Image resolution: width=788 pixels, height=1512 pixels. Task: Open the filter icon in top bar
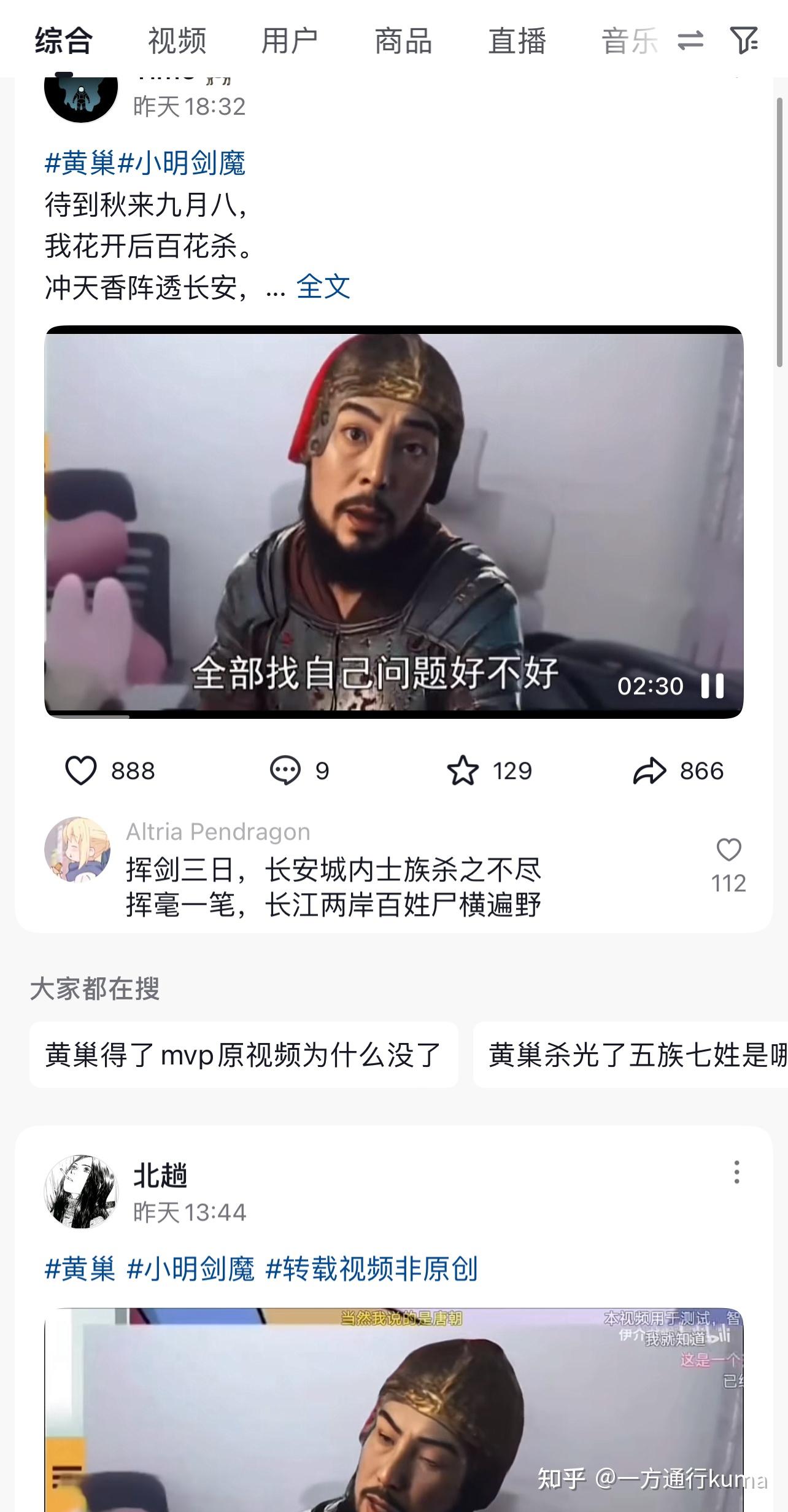(744, 41)
